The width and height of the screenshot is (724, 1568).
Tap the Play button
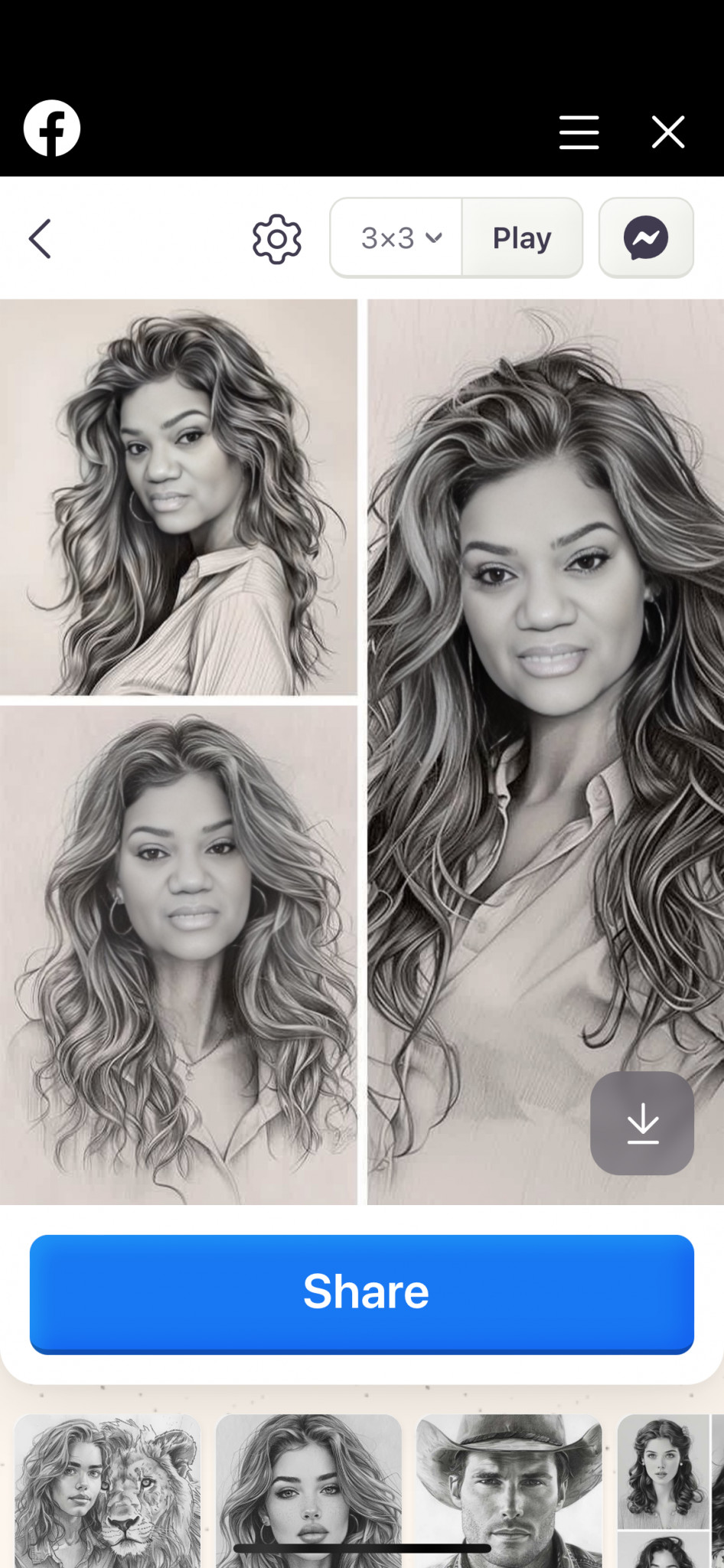[522, 238]
